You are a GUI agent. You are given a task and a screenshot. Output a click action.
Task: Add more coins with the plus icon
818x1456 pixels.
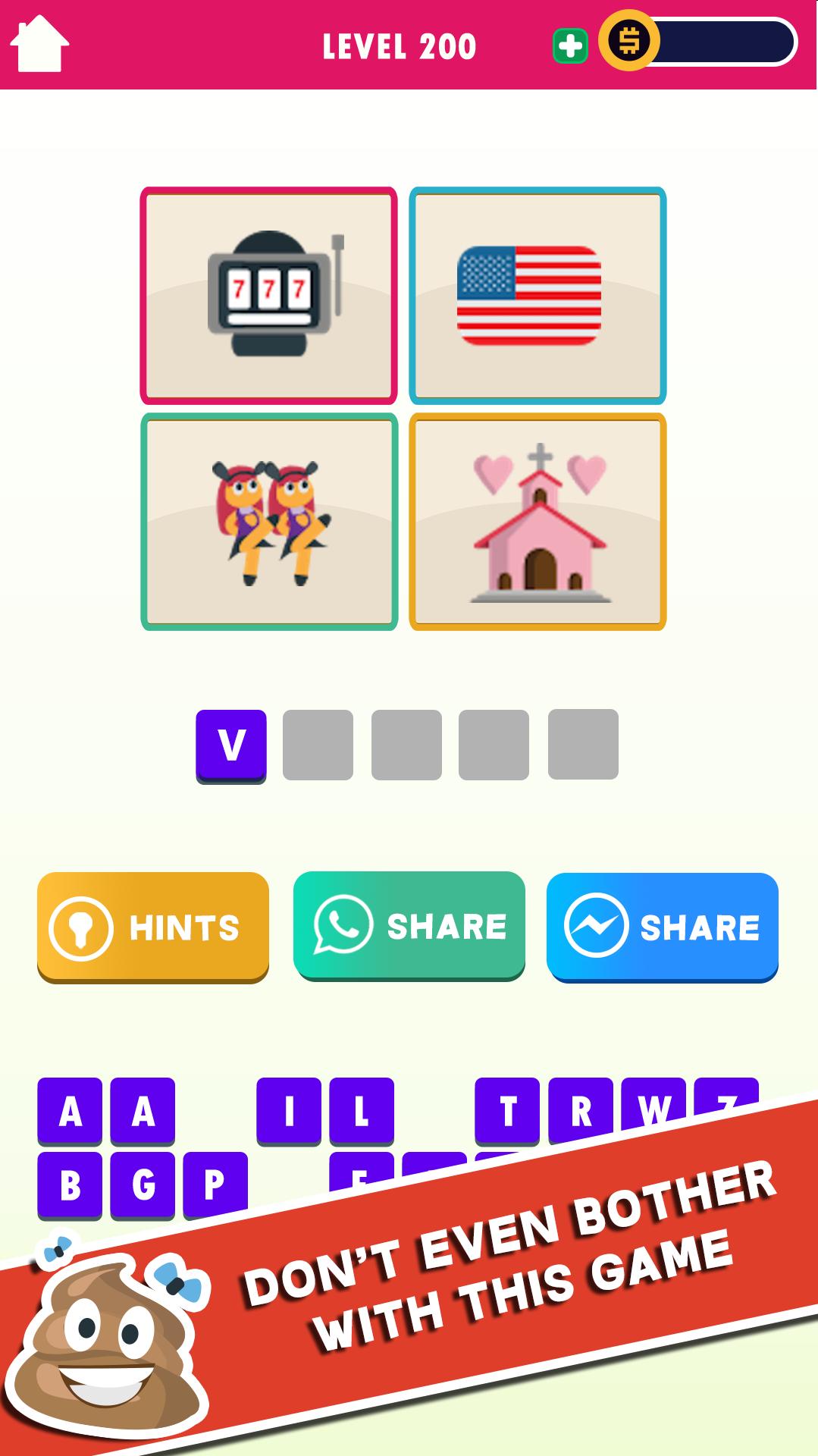click(570, 46)
